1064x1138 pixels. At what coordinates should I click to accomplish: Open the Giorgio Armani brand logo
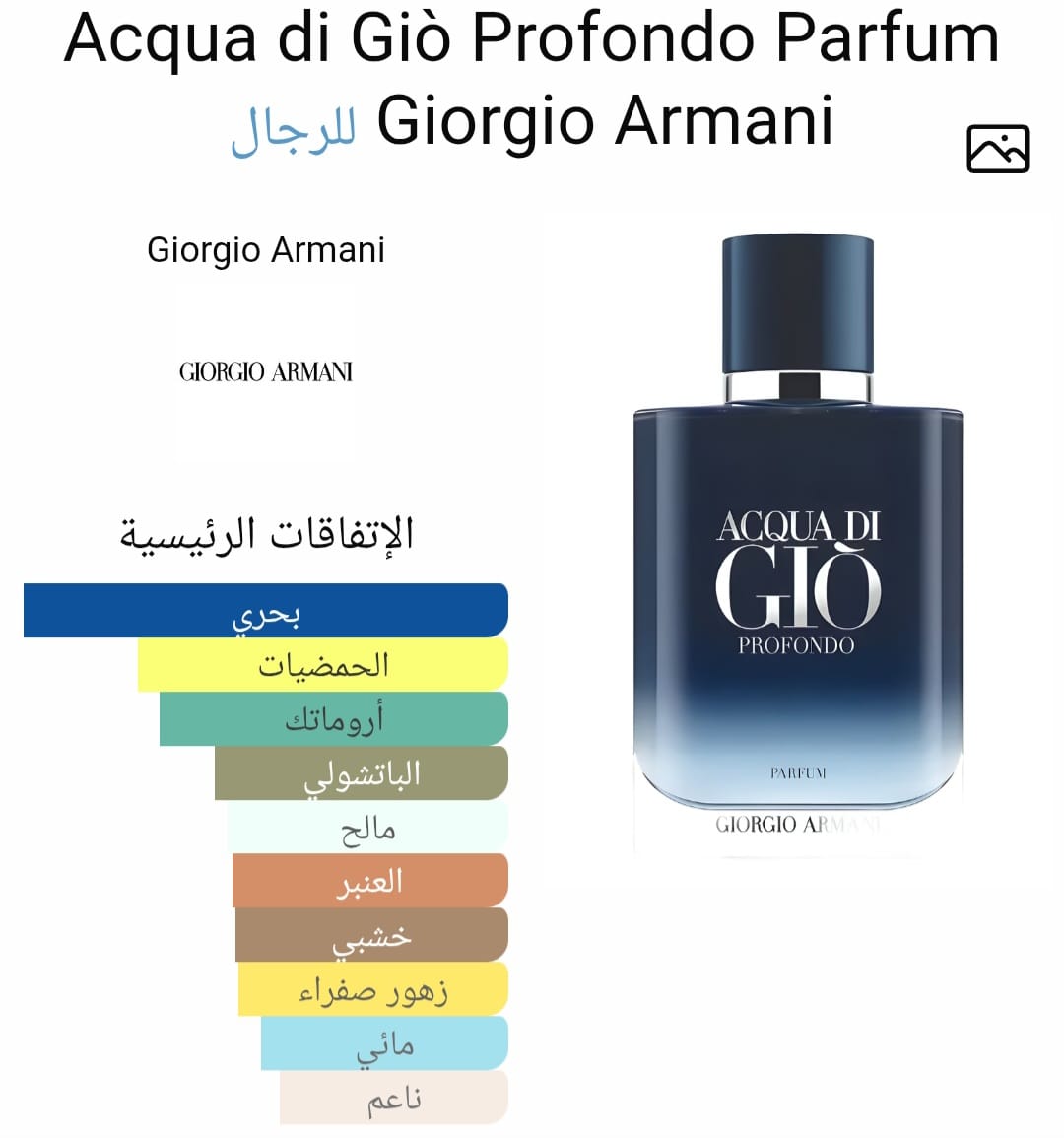click(266, 372)
